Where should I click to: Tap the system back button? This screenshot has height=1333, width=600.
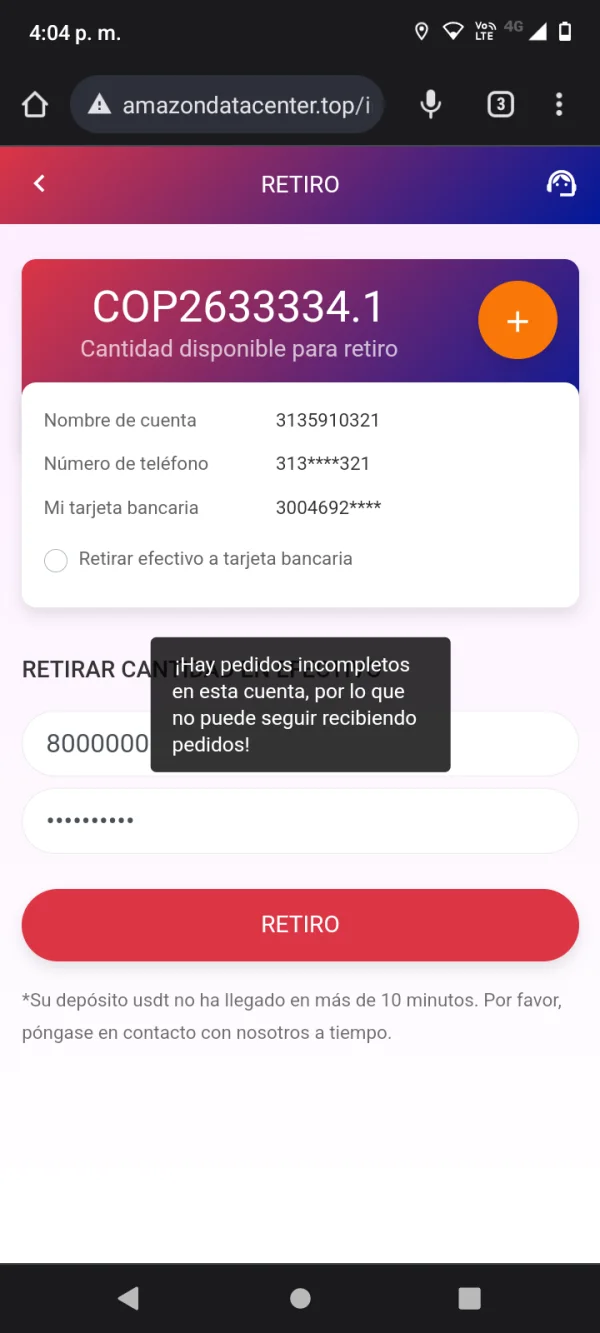(128, 1298)
